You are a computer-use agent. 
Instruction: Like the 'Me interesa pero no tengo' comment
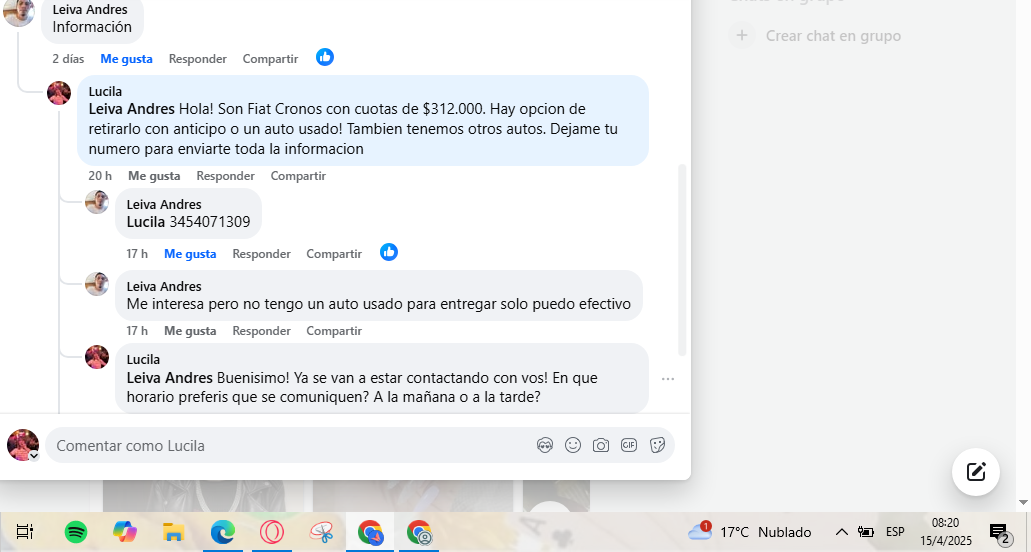tap(190, 331)
